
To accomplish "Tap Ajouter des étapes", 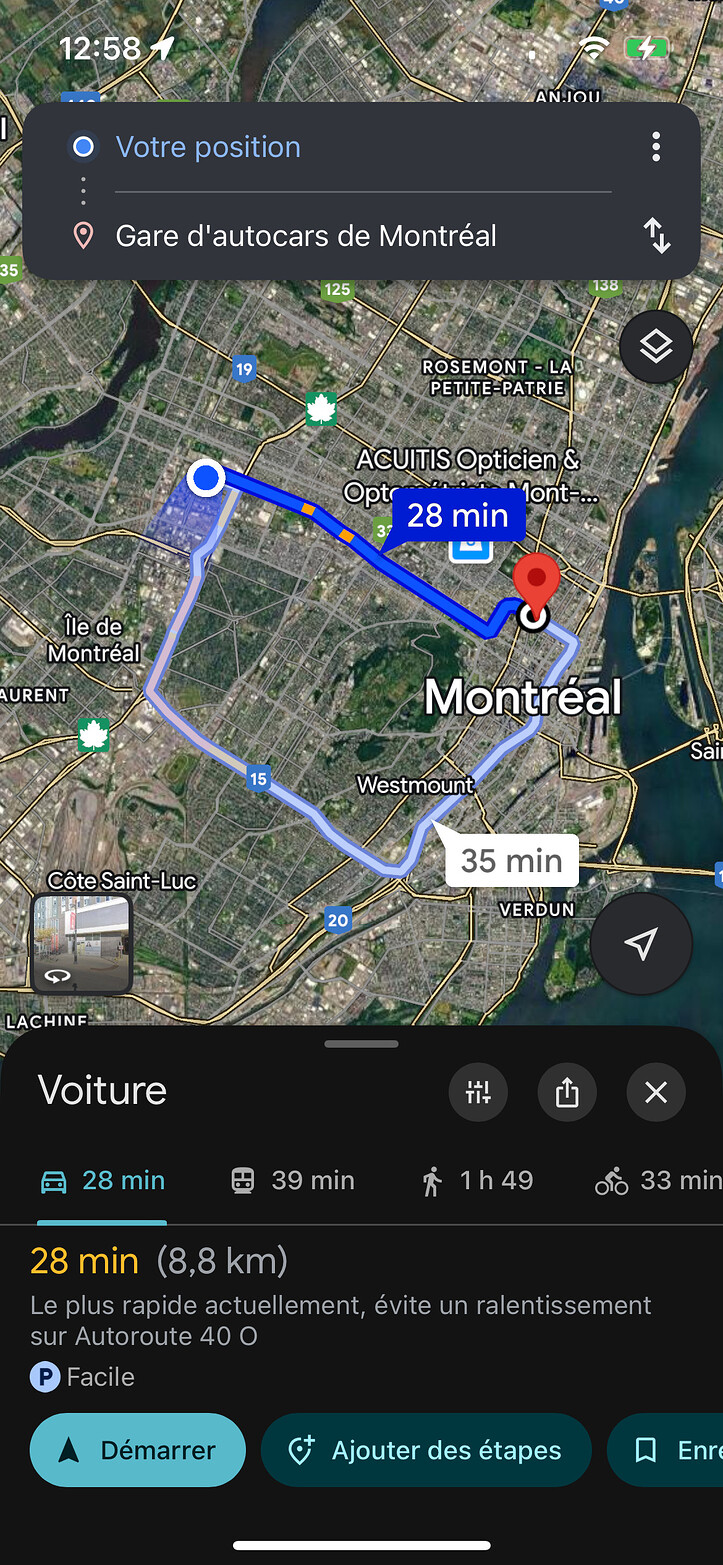I will pos(426,1450).
